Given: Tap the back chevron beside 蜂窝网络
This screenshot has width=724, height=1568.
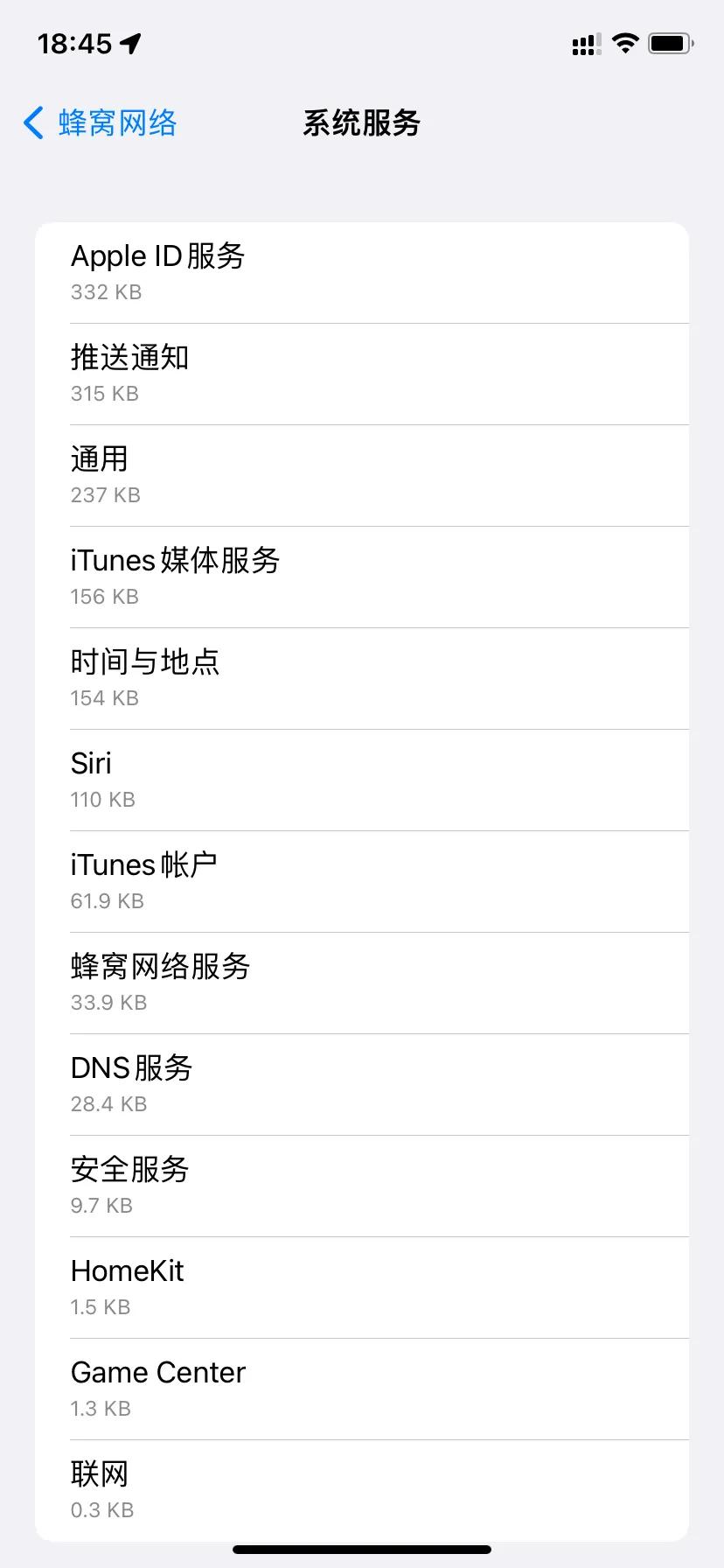Looking at the screenshot, I should [31, 123].
